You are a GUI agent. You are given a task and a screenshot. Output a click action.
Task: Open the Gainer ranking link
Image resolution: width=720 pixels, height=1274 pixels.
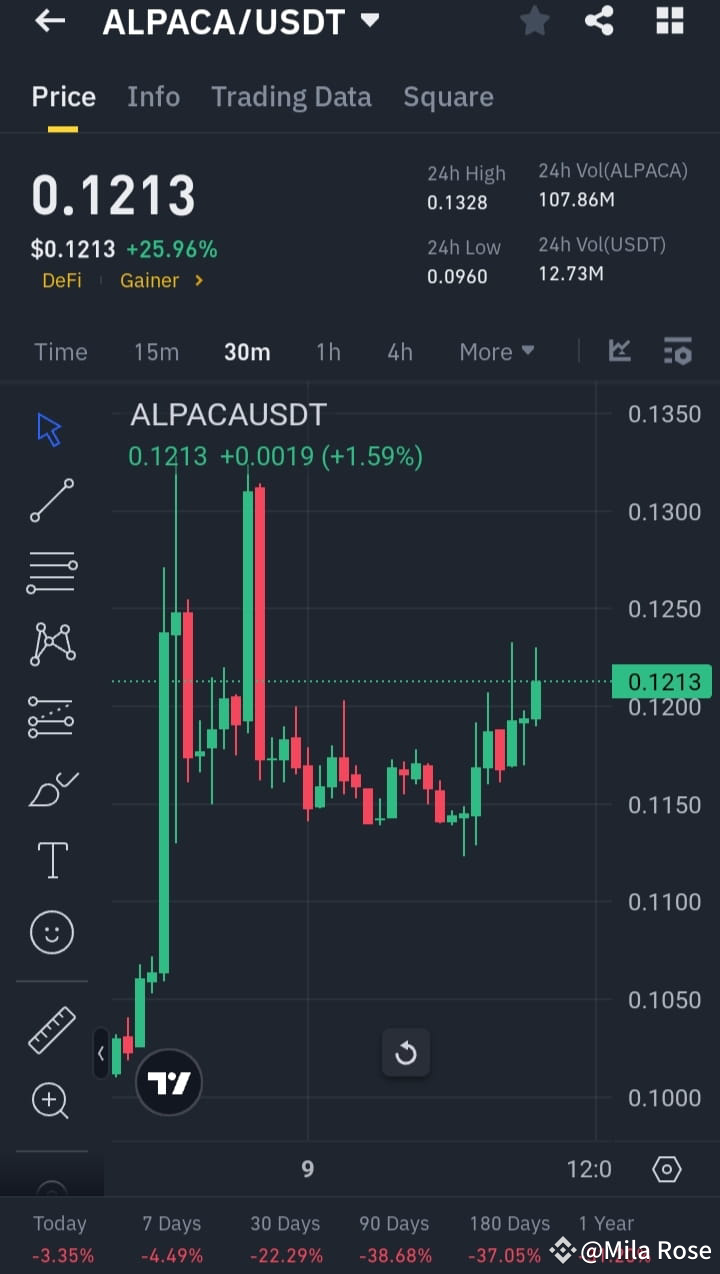click(161, 281)
